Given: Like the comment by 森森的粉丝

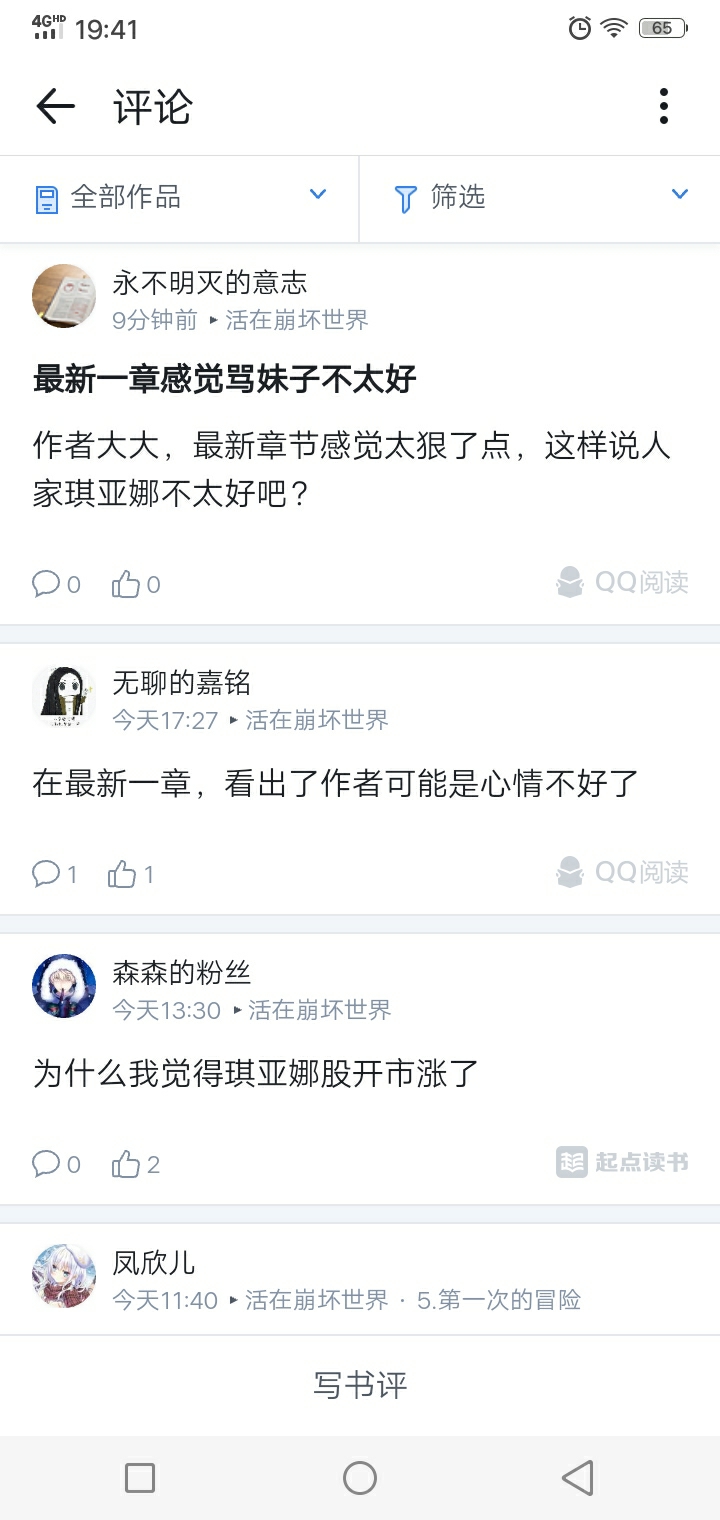Looking at the screenshot, I should point(135,1164).
